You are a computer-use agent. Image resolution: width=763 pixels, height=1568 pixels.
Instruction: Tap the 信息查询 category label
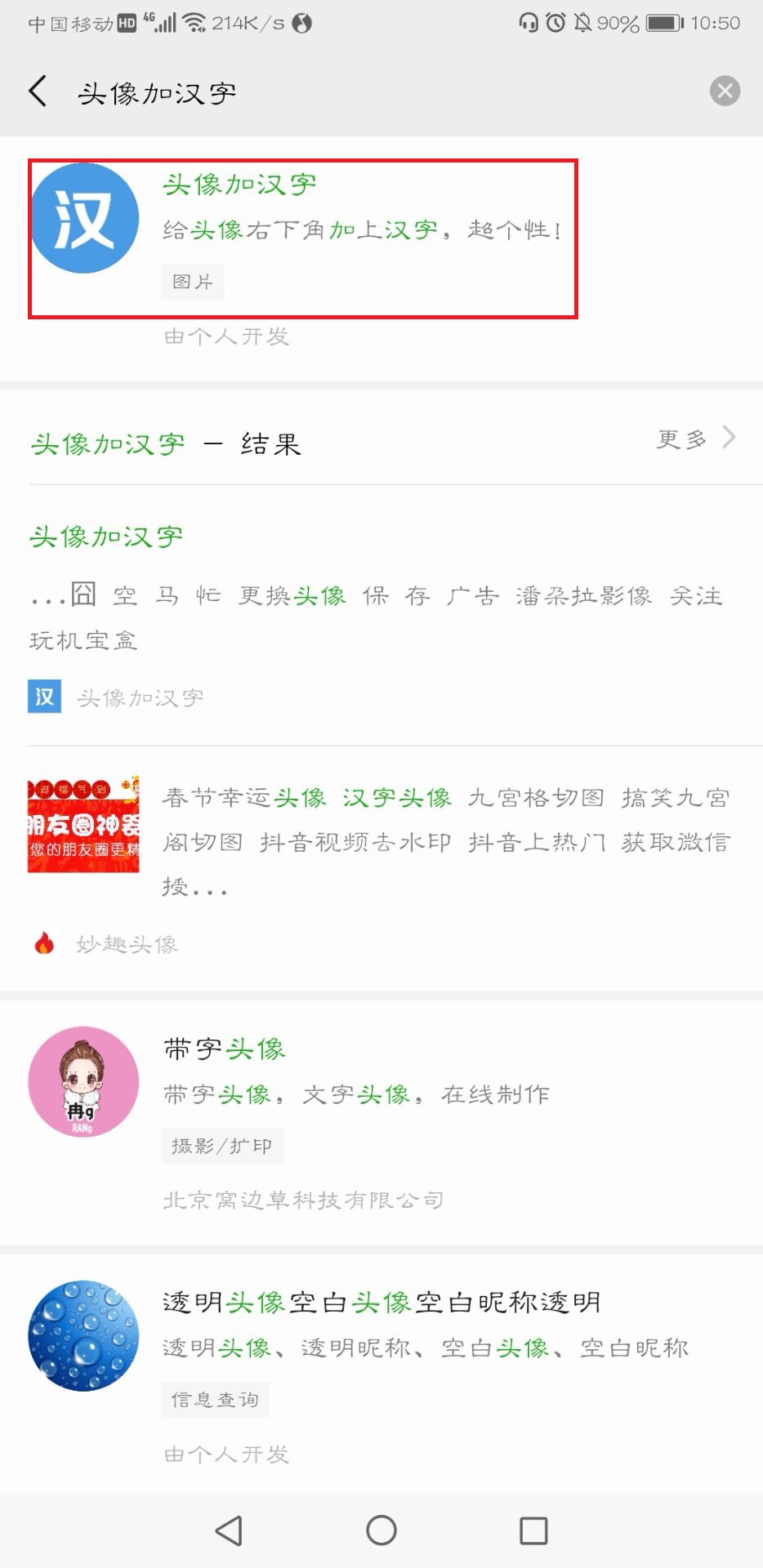click(215, 1399)
